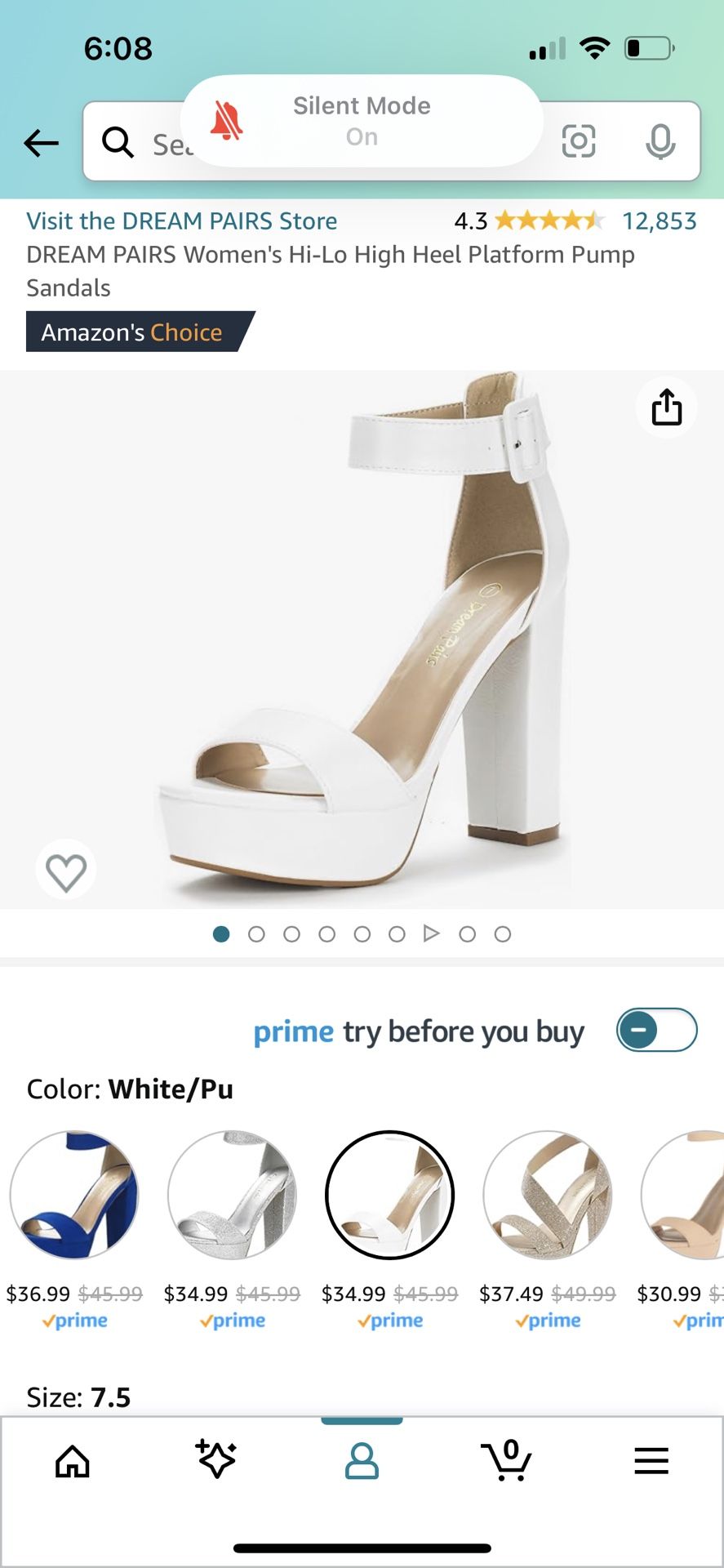Jump to the fourth image carousel dot
Viewport: 724px width, 1568px height.
click(x=326, y=933)
